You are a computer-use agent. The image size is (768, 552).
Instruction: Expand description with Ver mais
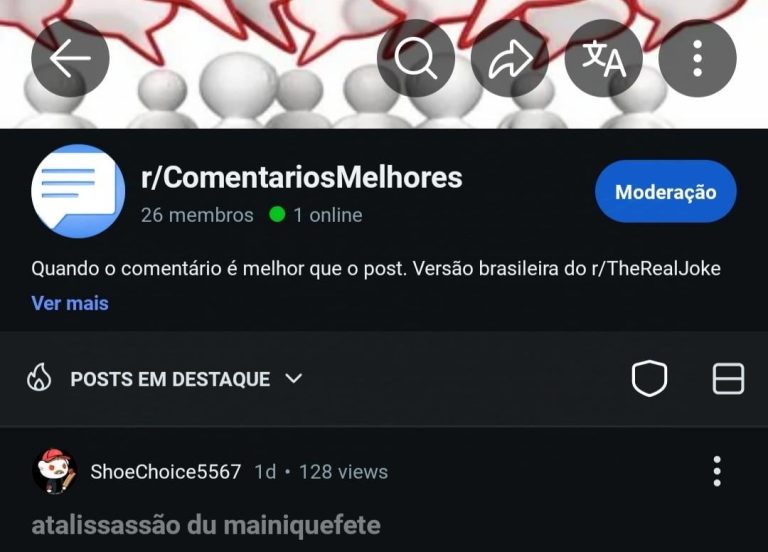coord(70,303)
